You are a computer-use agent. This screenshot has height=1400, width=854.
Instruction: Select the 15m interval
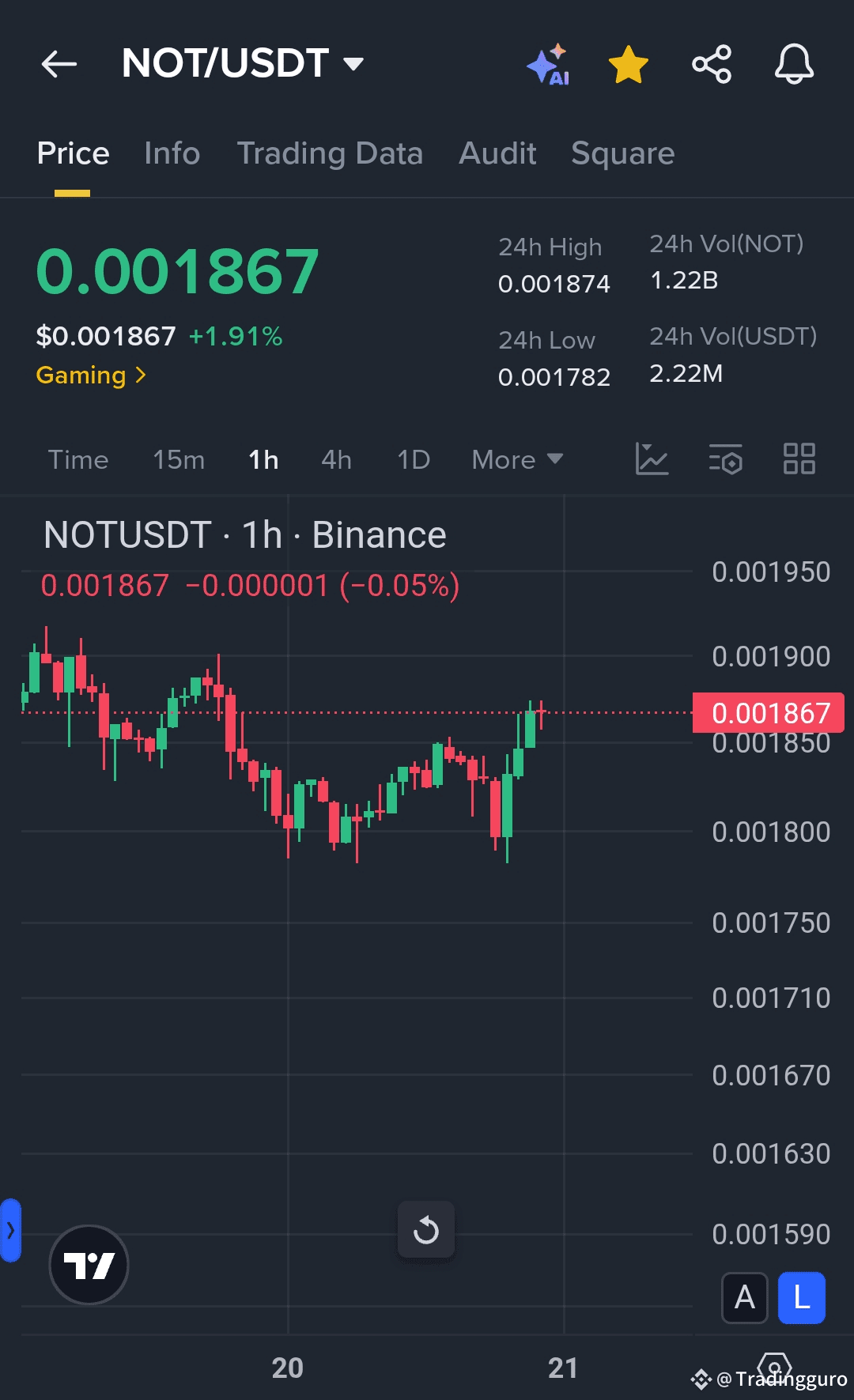tap(179, 459)
